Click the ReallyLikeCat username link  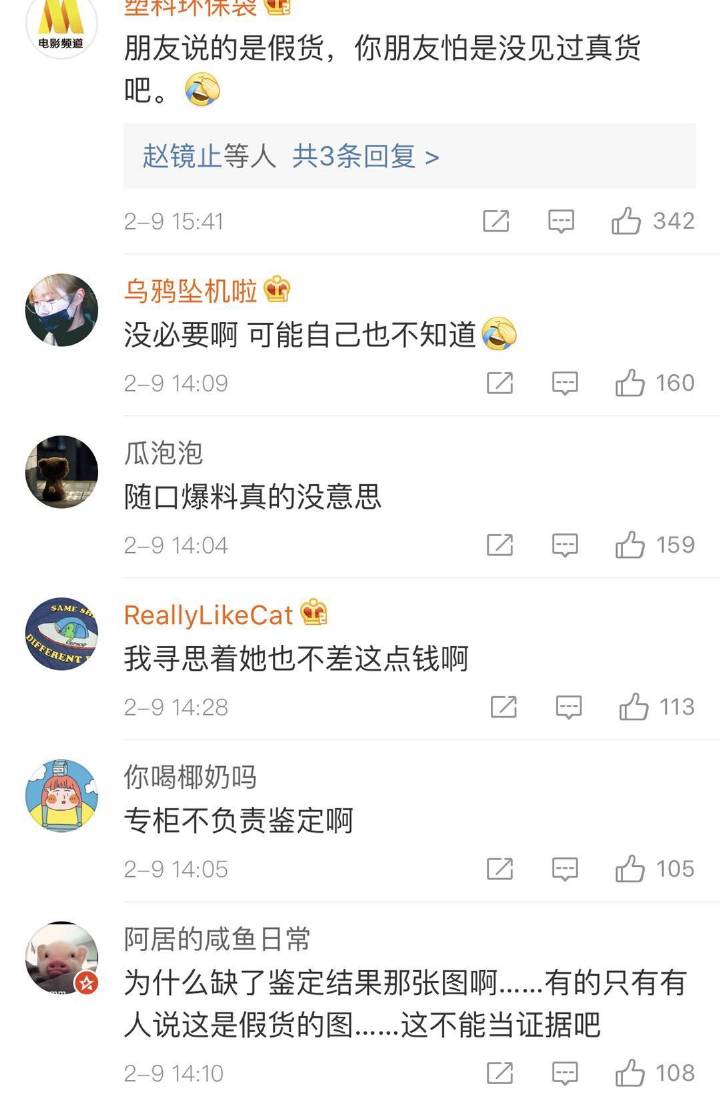point(207,614)
